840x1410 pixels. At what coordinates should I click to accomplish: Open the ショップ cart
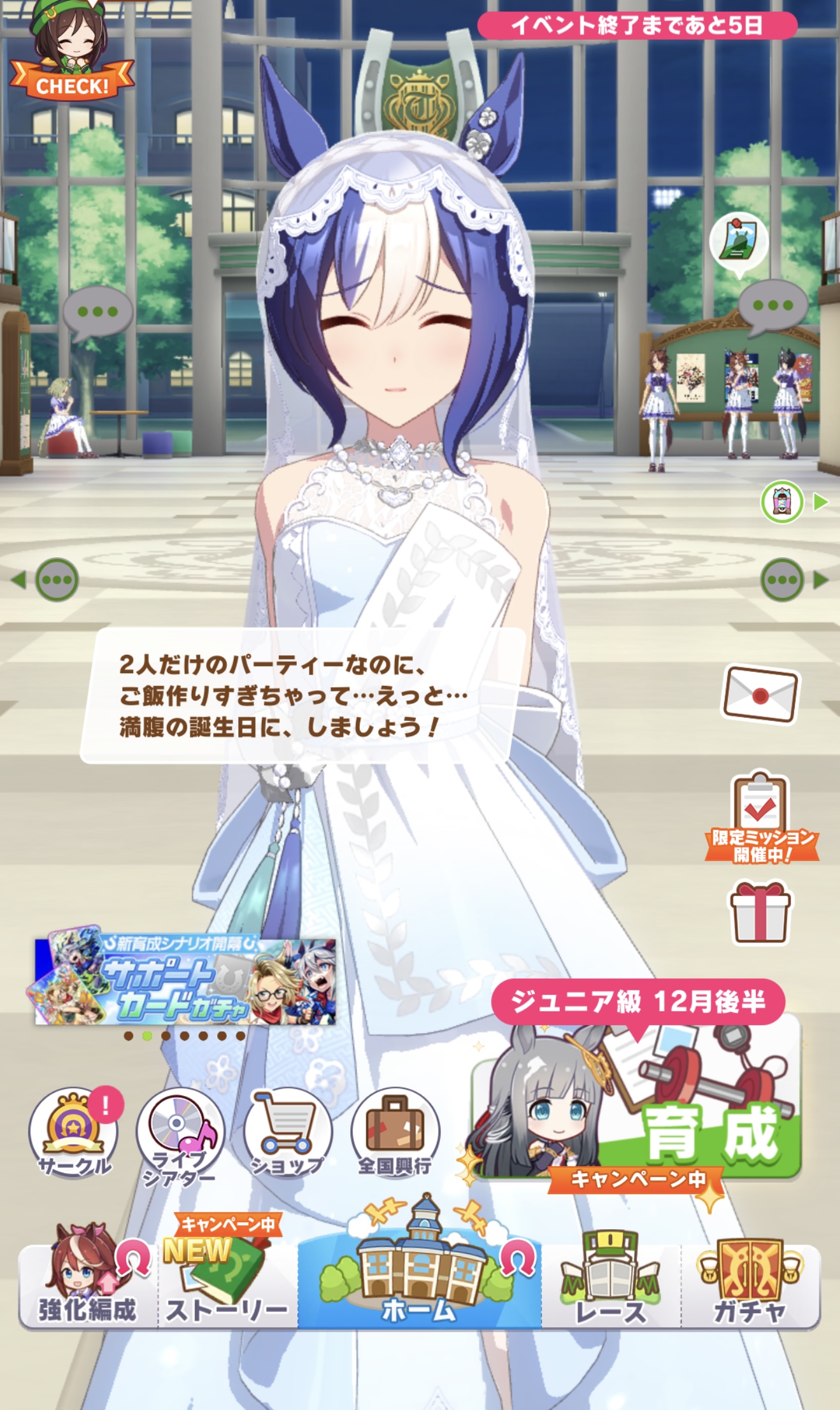click(288, 1132)
